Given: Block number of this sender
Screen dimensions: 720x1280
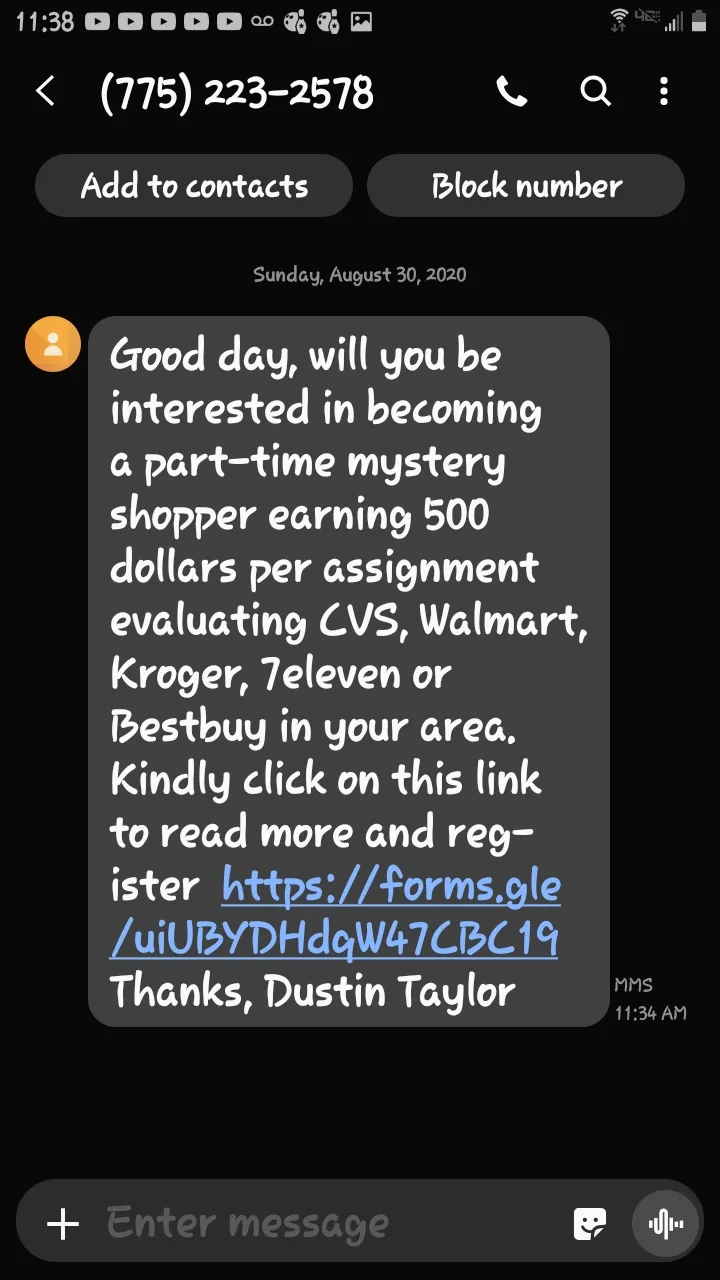Looking at the screenshot, I should (526, 186).
